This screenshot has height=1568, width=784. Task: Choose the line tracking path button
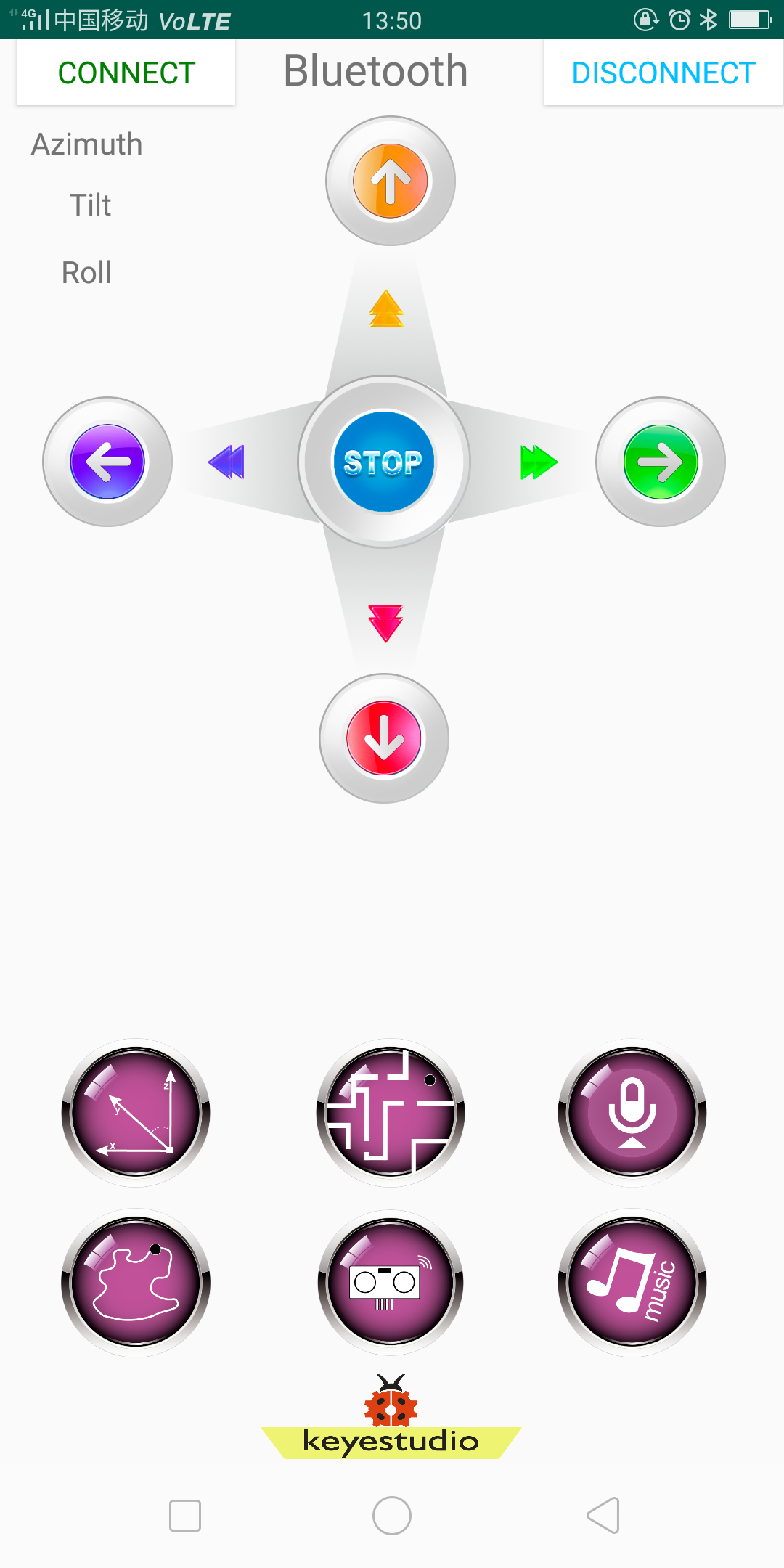136,1283
